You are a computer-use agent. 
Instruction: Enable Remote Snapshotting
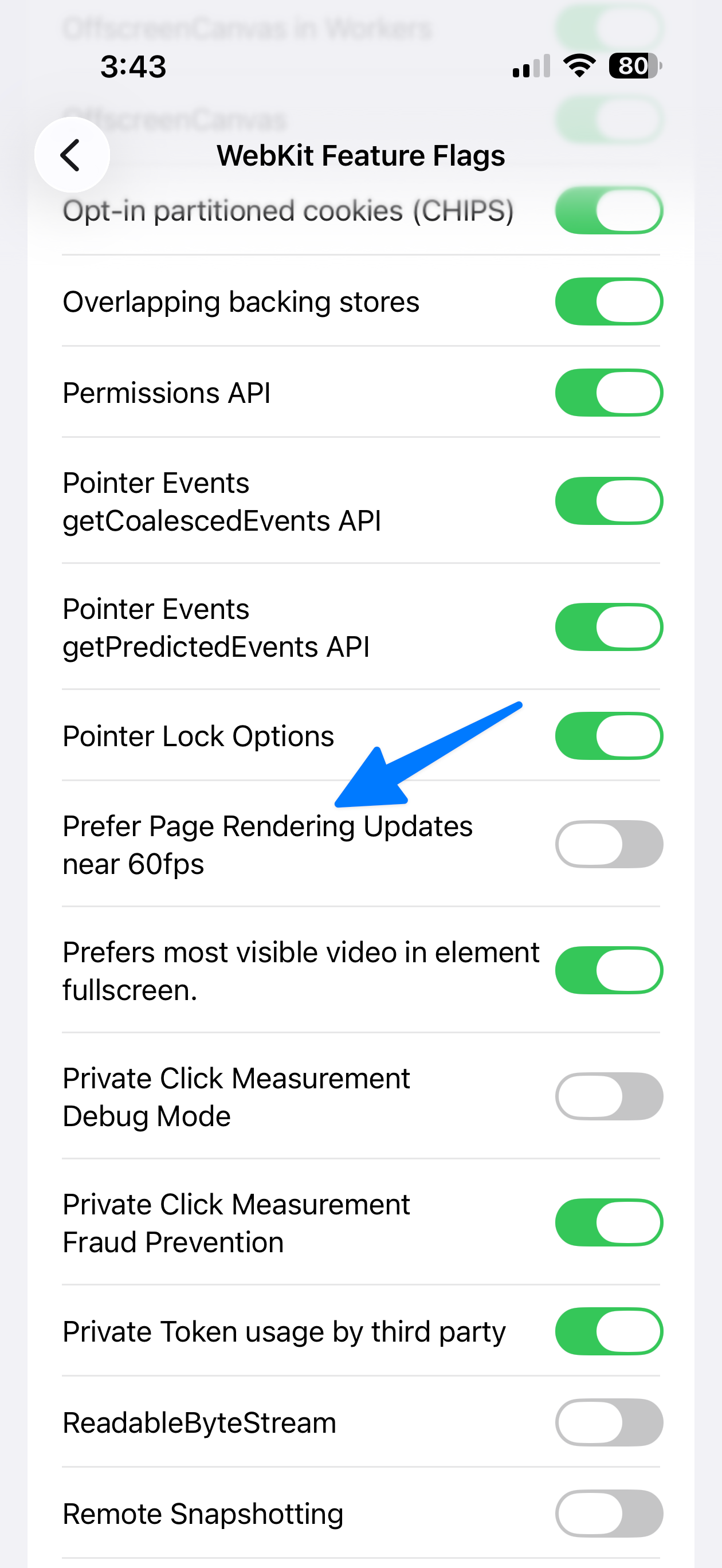[608, 1513]
